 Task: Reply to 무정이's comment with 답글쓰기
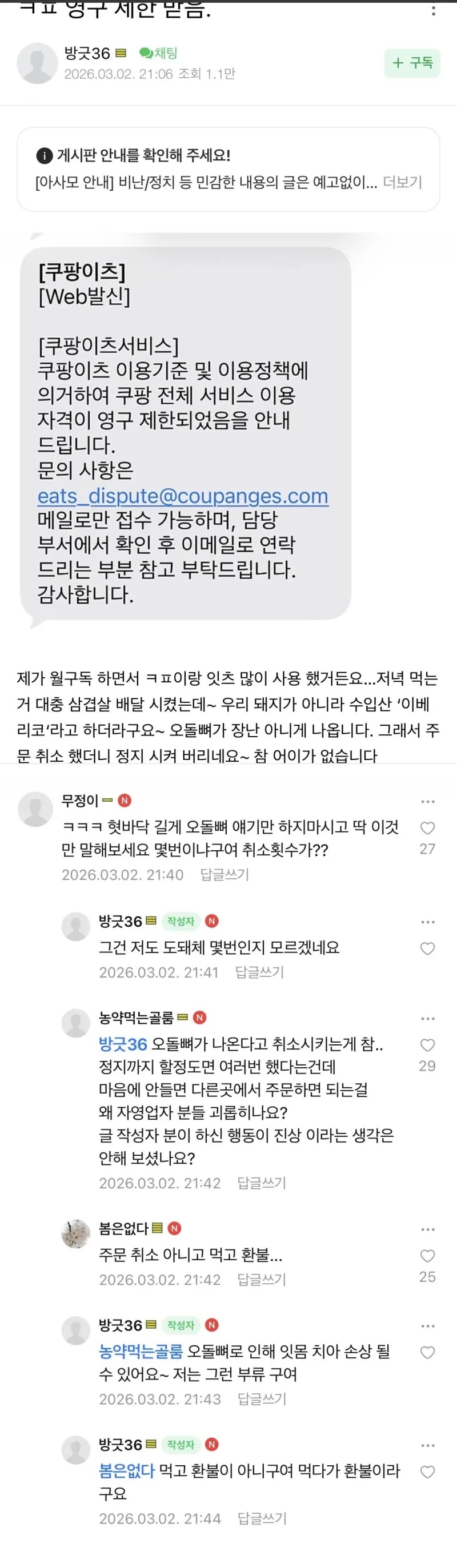tap(225, 875)
